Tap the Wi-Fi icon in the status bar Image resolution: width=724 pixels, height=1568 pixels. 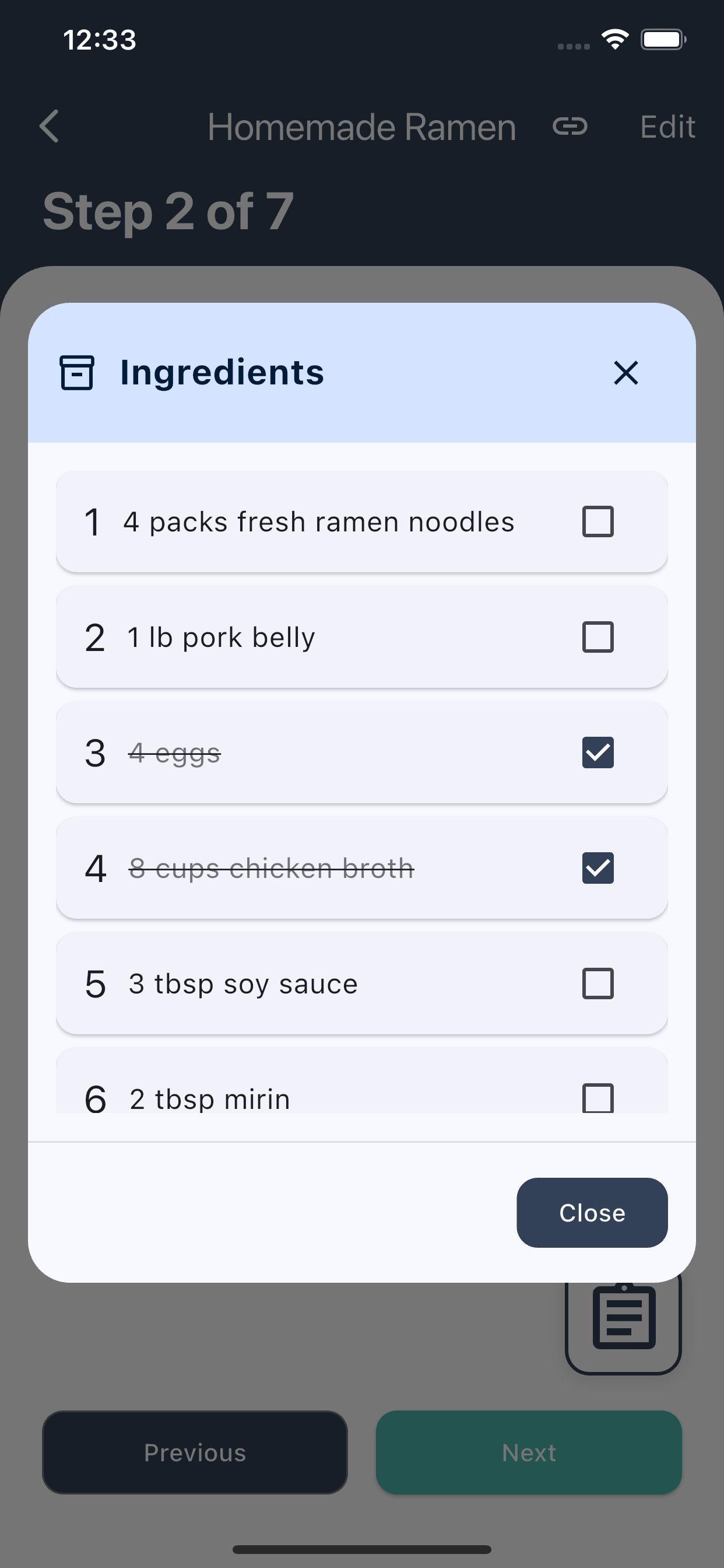click(614, 39)
